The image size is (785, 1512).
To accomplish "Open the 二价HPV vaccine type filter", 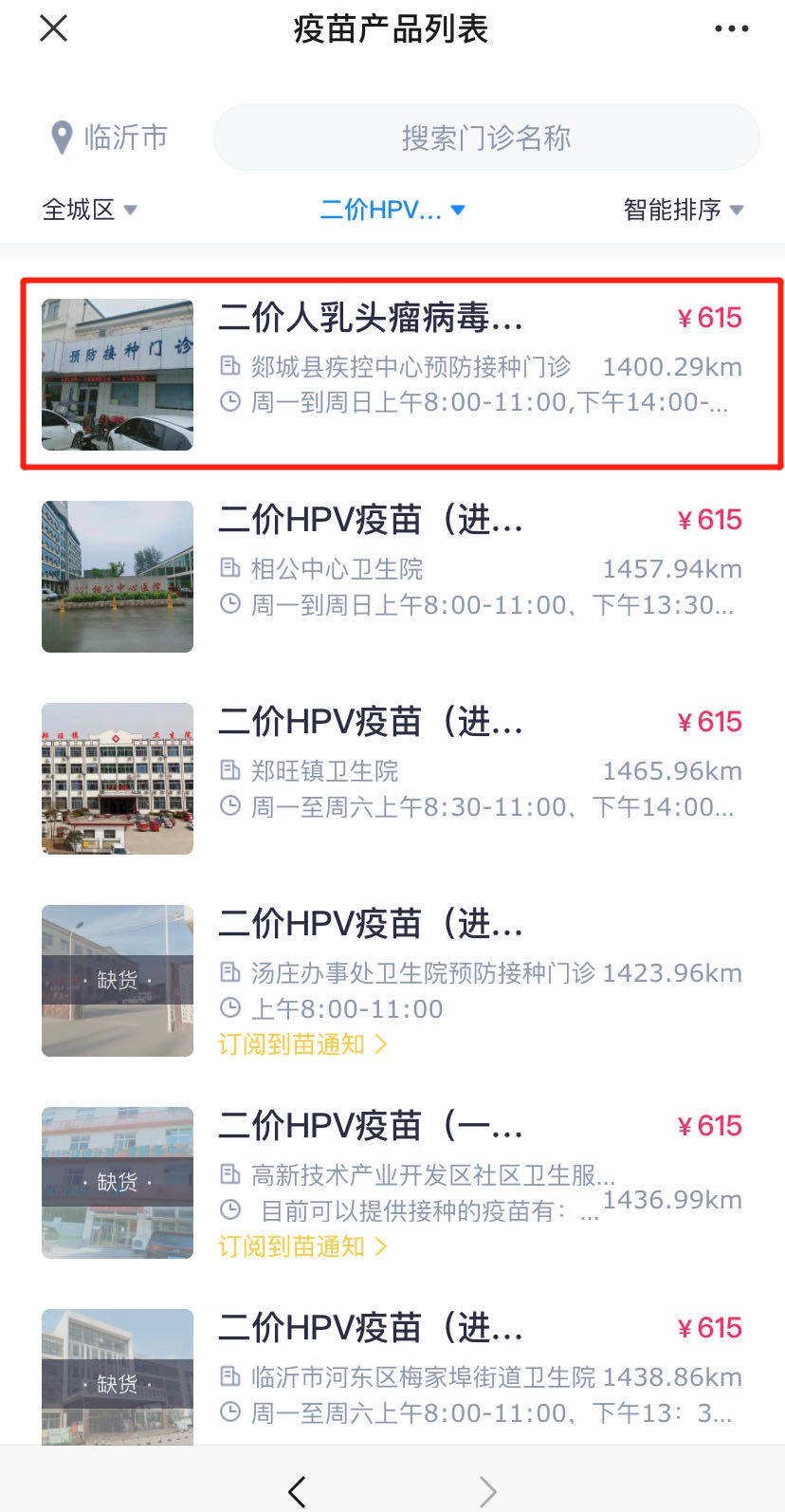I will point(392,210).
